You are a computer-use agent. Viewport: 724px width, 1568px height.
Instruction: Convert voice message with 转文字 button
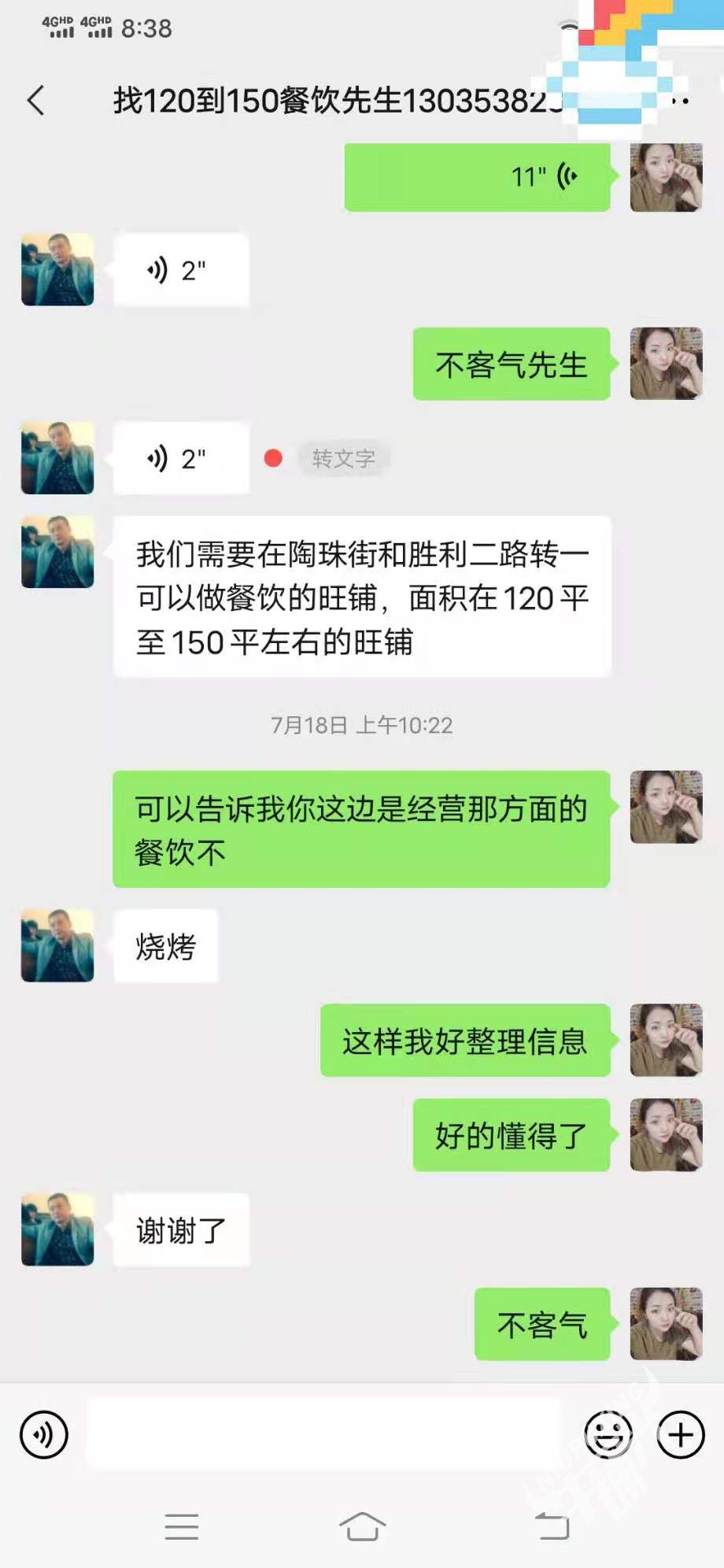pyautogui.click(x=343, y=458)
